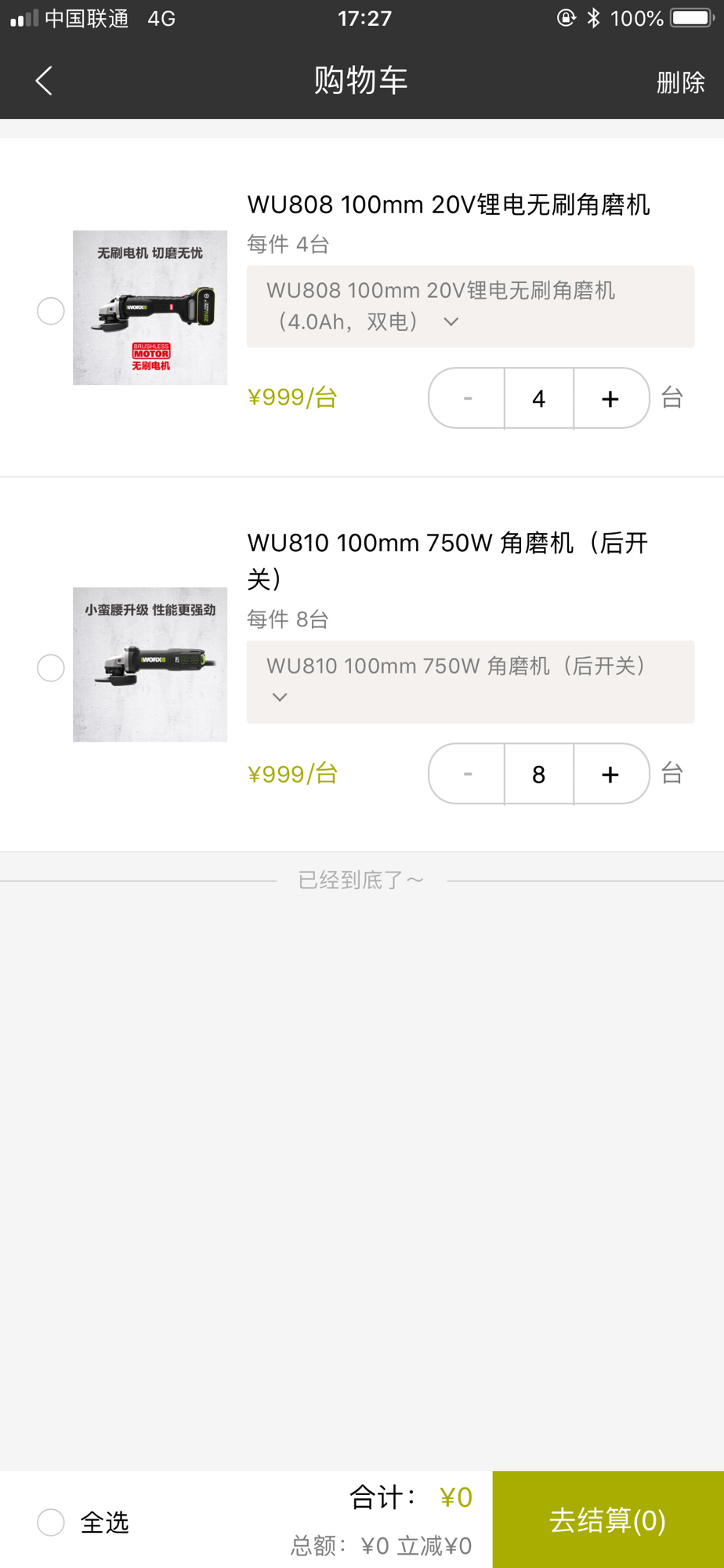
Task: Go back from the shopping cart
Action: tap(44, 81)
